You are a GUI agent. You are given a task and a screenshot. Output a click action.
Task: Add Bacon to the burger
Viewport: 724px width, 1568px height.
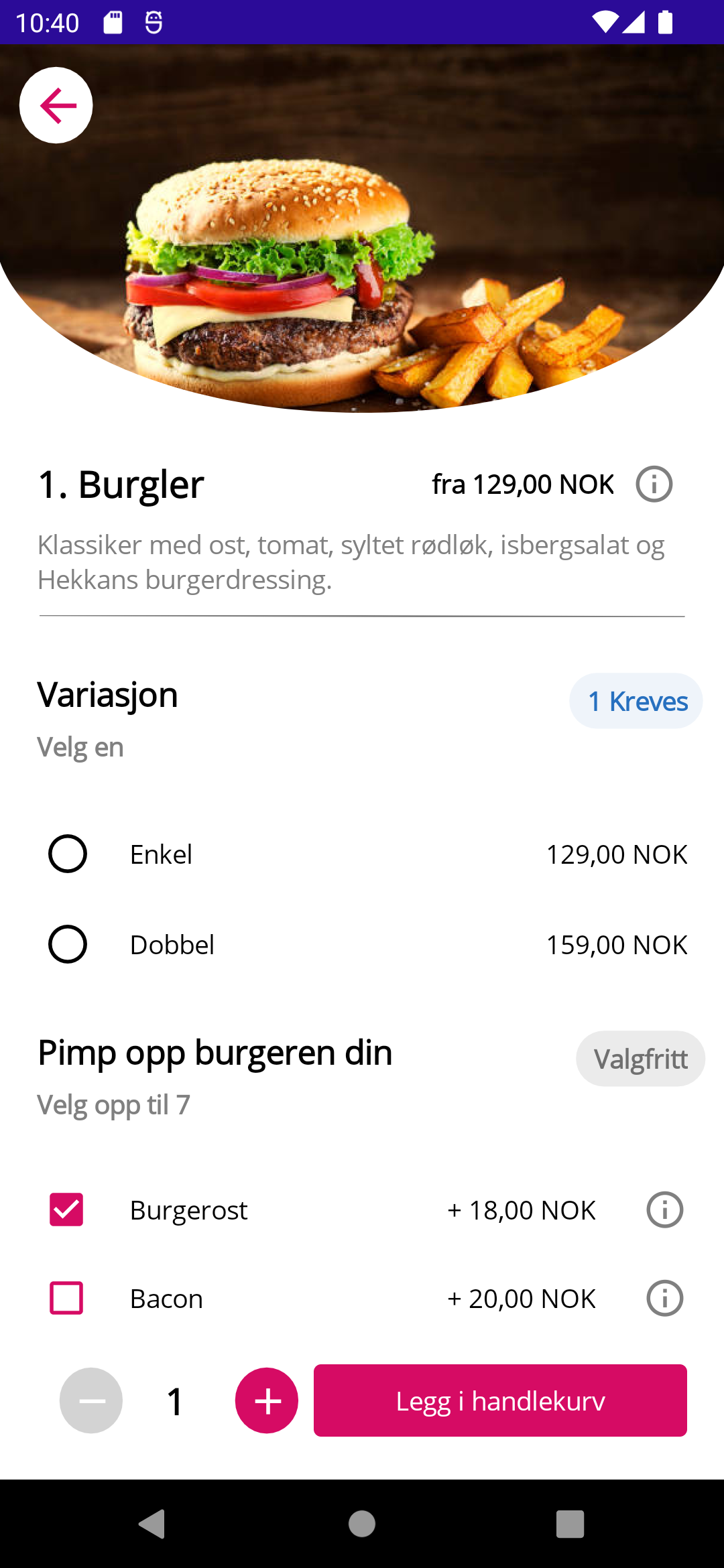pyautogui.click(x=66, y=1298)
